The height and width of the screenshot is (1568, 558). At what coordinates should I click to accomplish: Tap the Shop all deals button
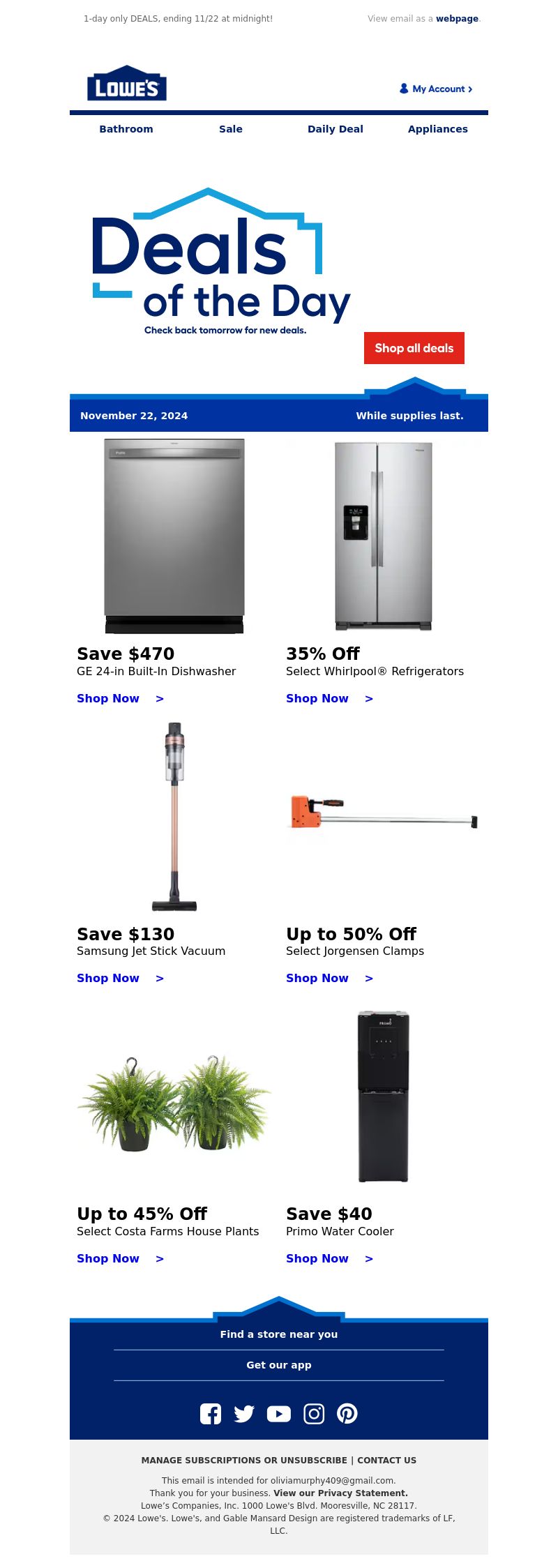click(x=414, y=348)
